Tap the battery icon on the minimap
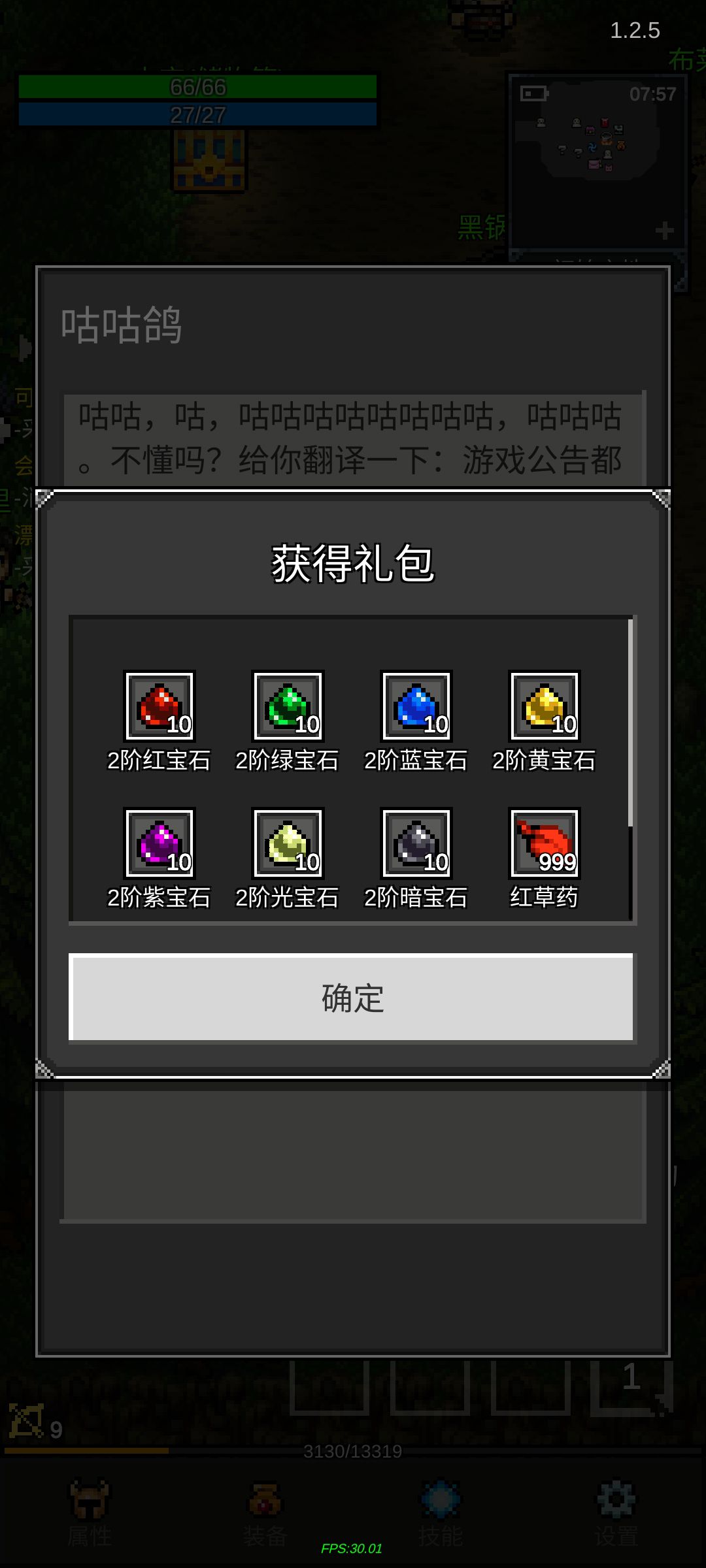This screenshot has width=706, height=1568. click(533, 92)
